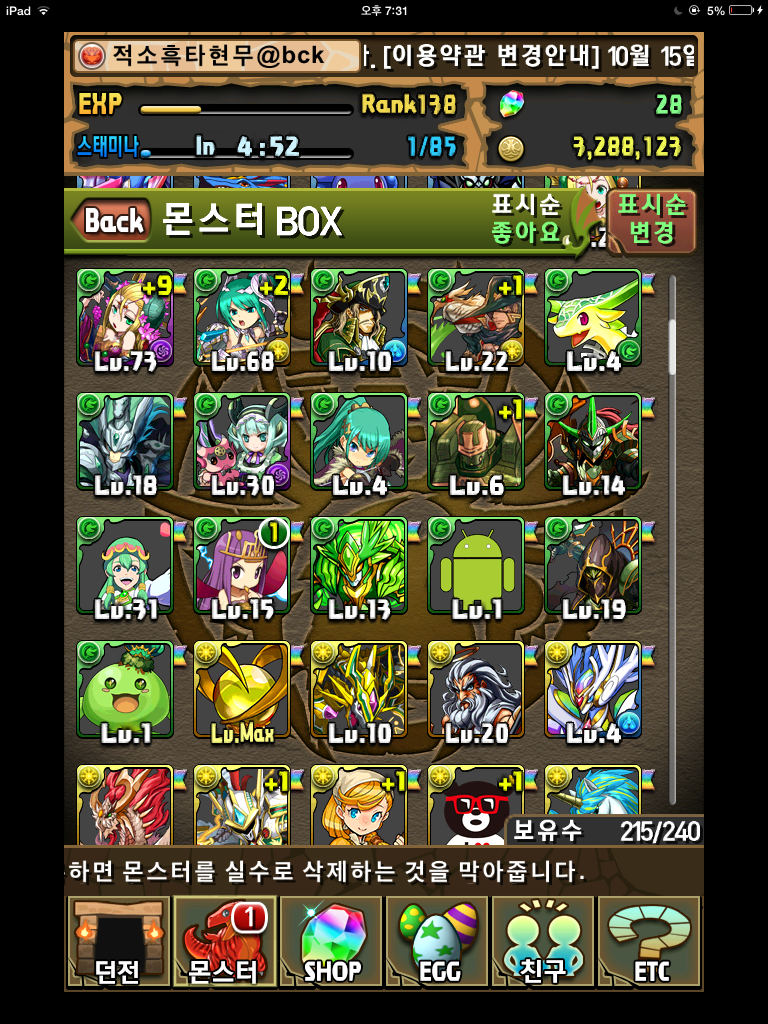Select the Lv.Max golden monster
The image size is (768, 1024).
click(x=242, y=690)
